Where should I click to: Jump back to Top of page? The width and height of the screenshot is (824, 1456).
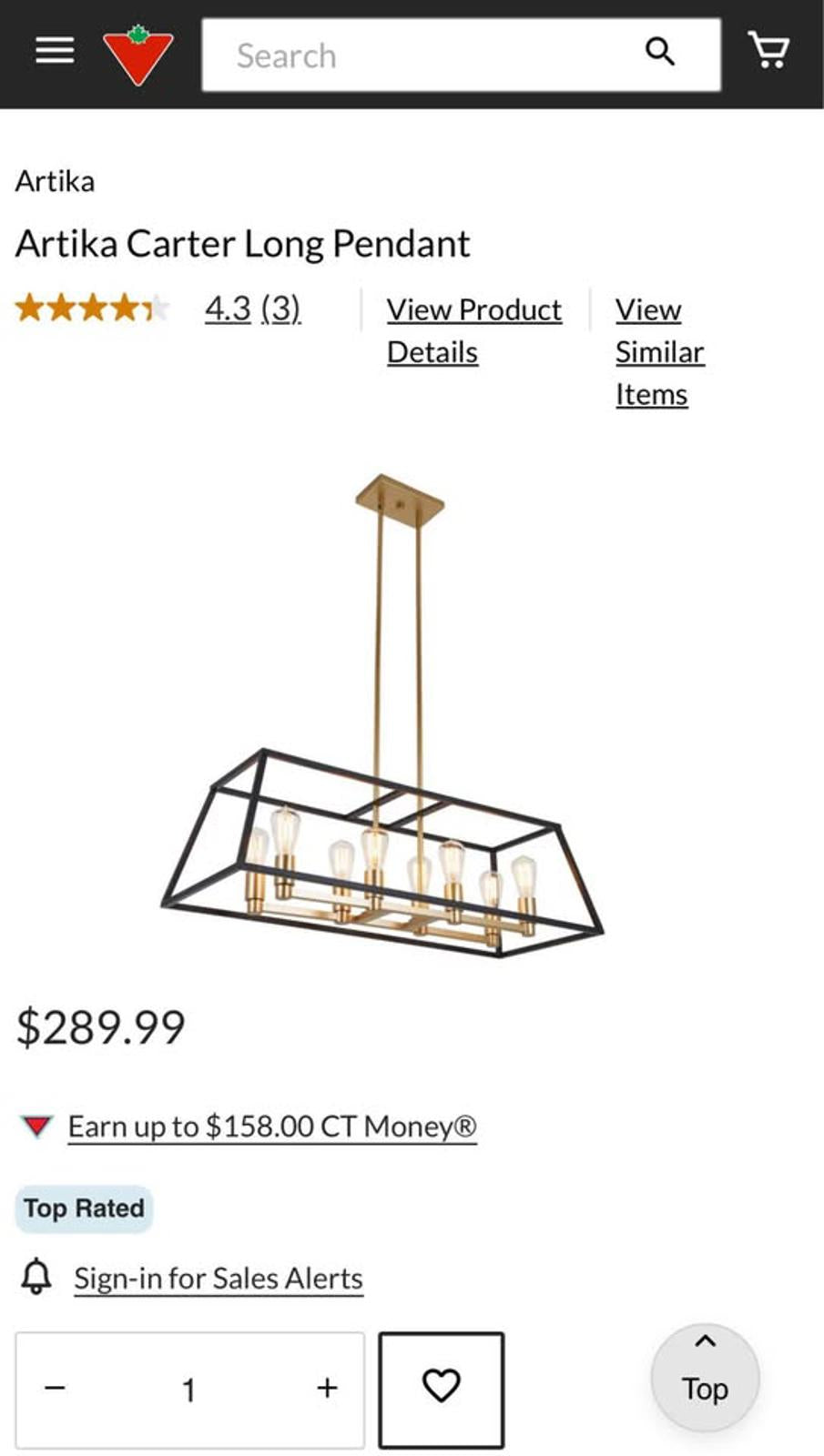tap(705, 1376)
